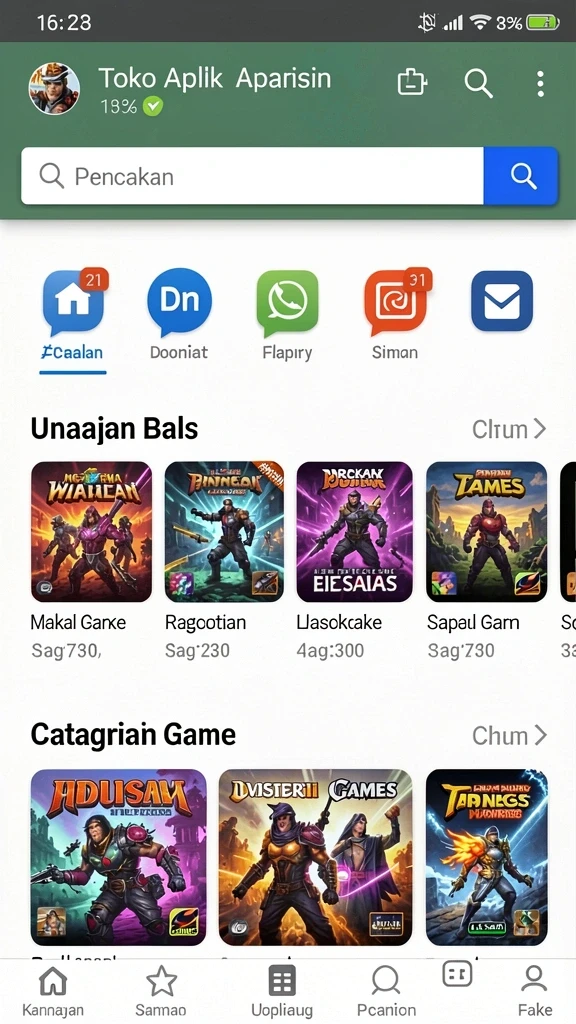Expand Unaajan Bals via its Clum link
This screenshot has width=576, height=1024.
(x=509, y=429)
